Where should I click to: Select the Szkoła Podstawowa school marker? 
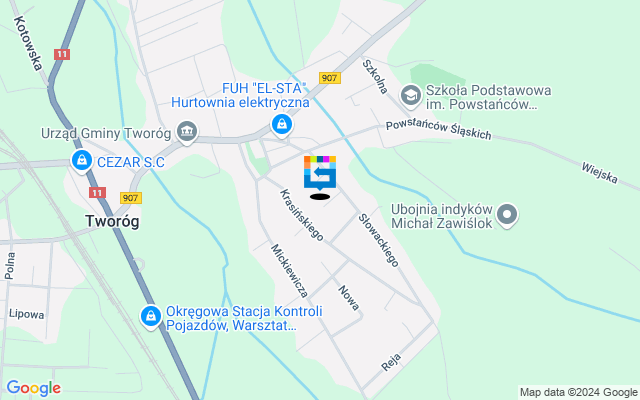pyautogui.click(x=409, y=95)
